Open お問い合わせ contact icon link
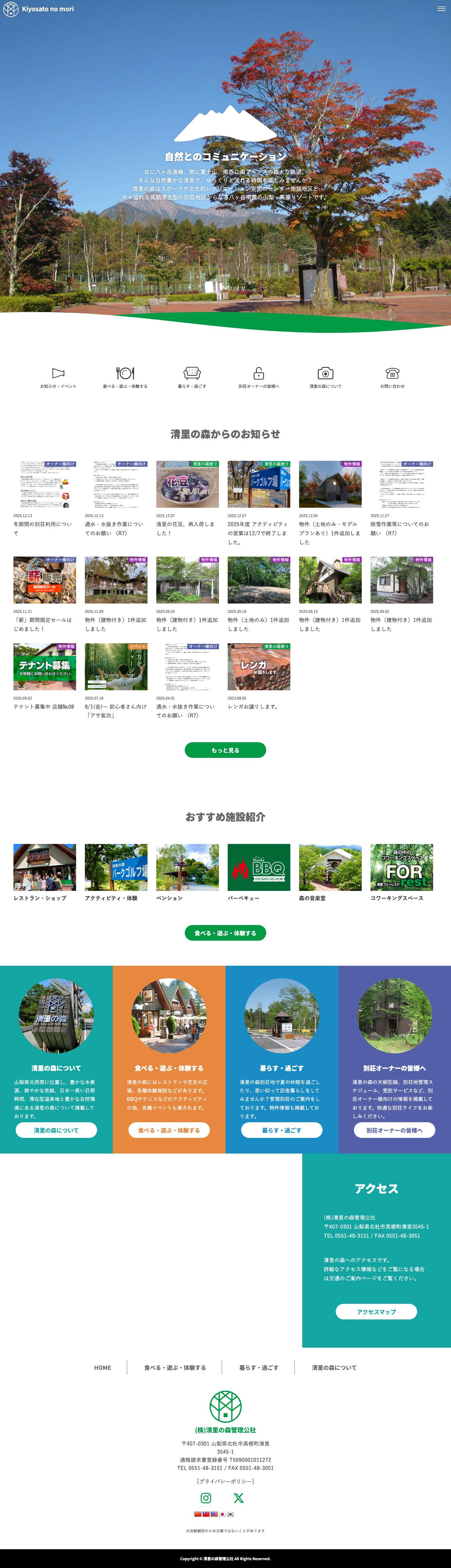Viewport: 451px width, 1568px height. (x=392, y=377)
